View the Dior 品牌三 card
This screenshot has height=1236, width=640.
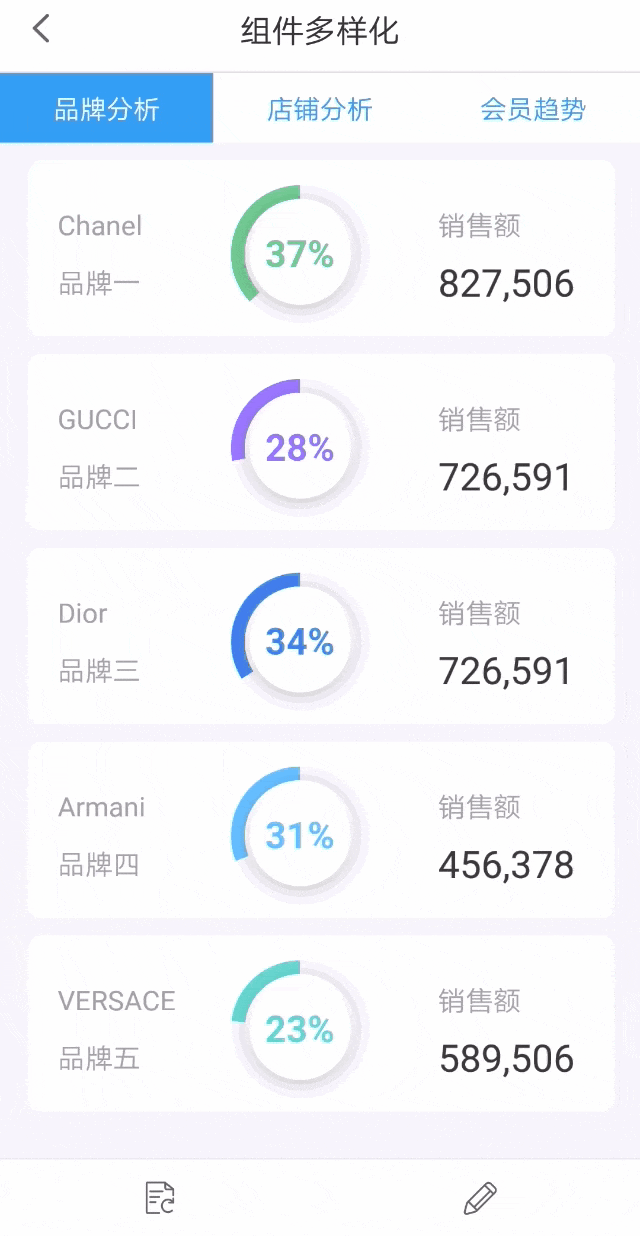pos(320,636)
